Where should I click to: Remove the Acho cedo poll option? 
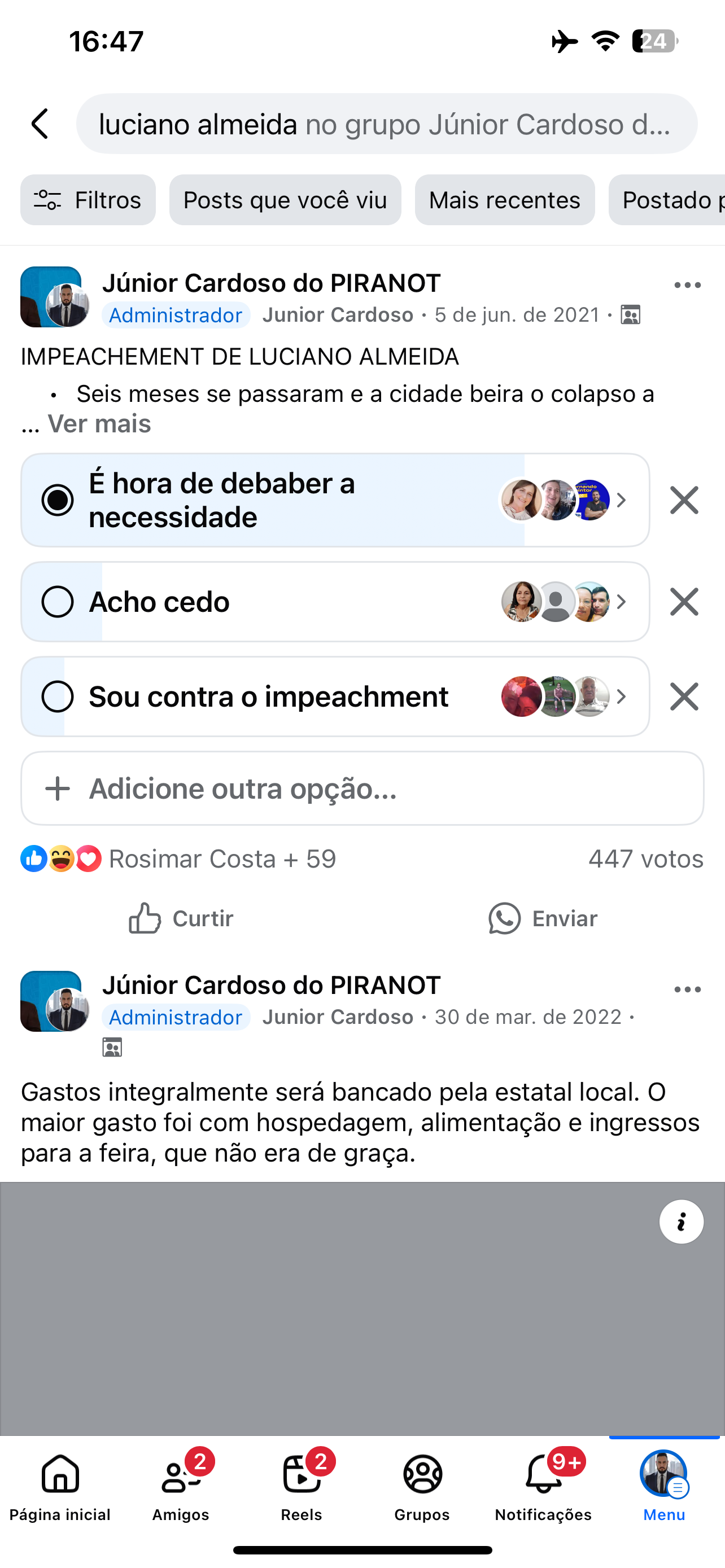coord(684,602)
